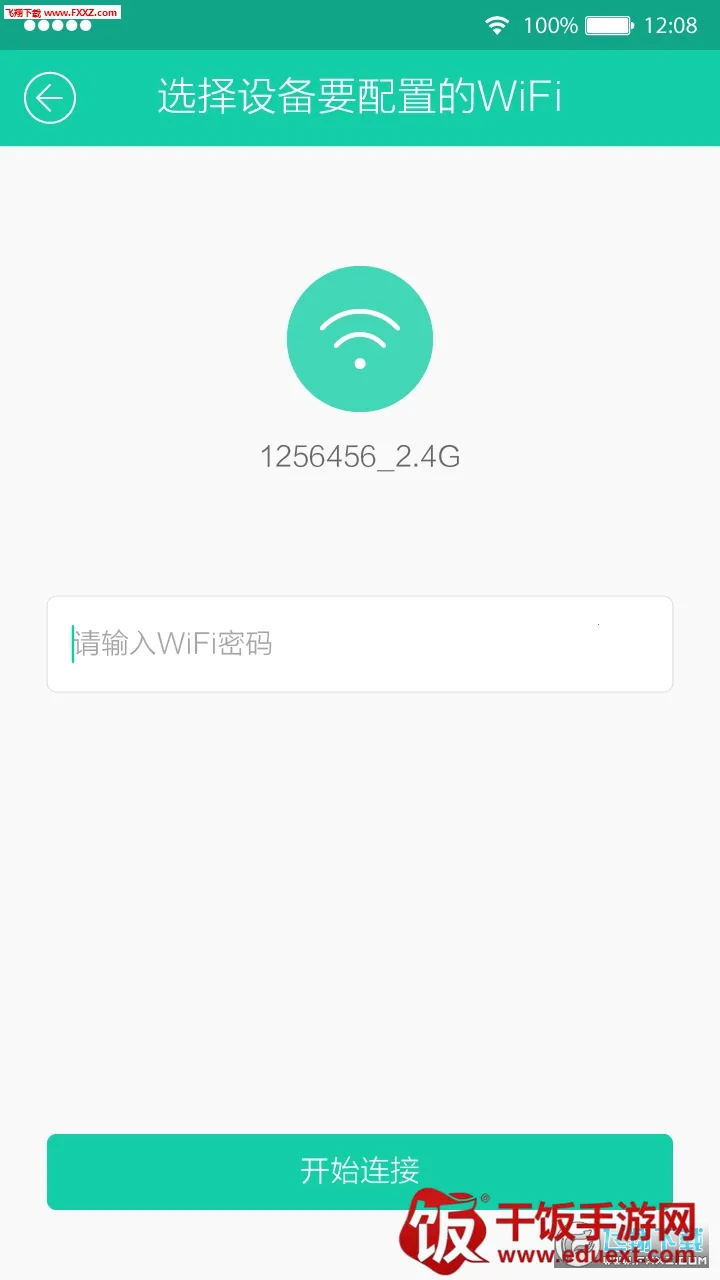The image size is (720, 1280).
Task: Tap the back arrow in the header
Action: 50,98
